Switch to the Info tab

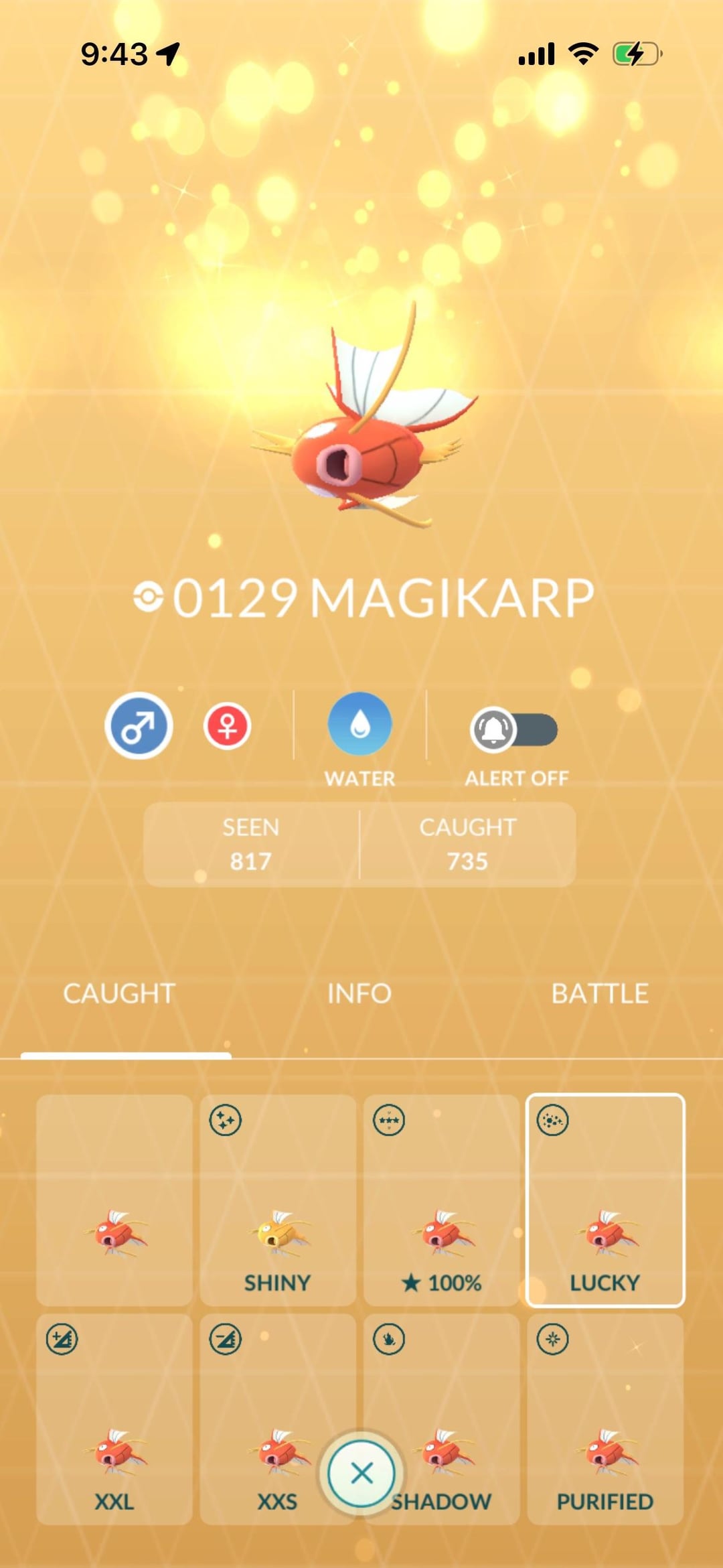(x=359, y=993)
